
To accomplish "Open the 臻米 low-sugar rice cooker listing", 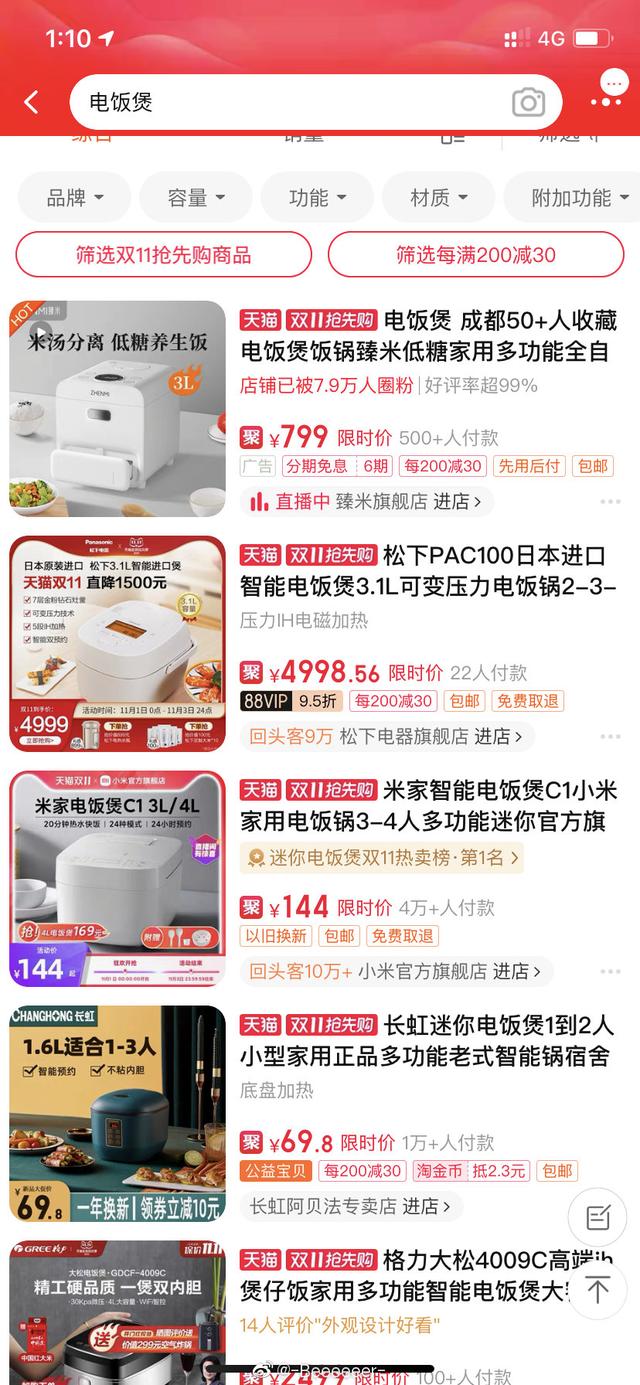I will [x=428, y=336].
